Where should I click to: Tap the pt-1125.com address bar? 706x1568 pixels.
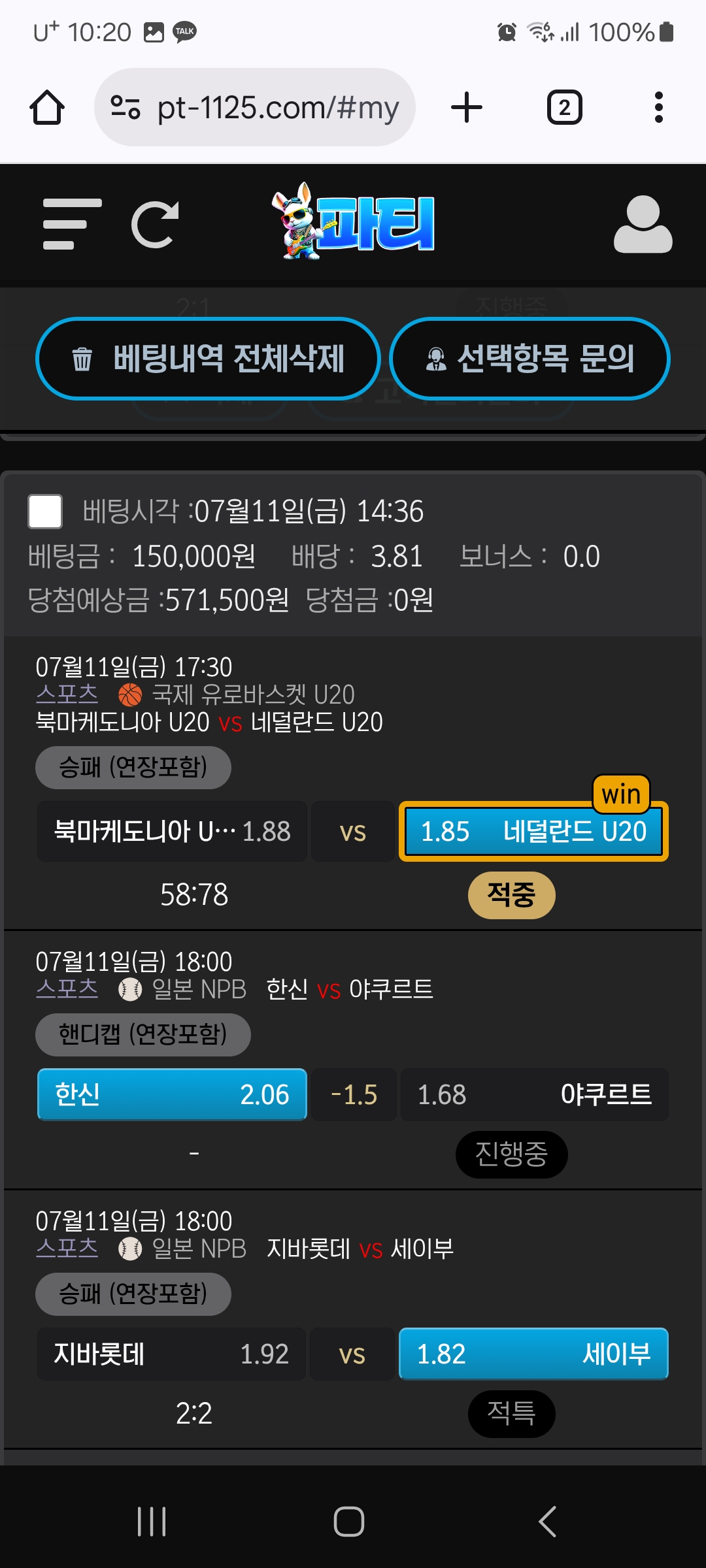tap(255, 107)
